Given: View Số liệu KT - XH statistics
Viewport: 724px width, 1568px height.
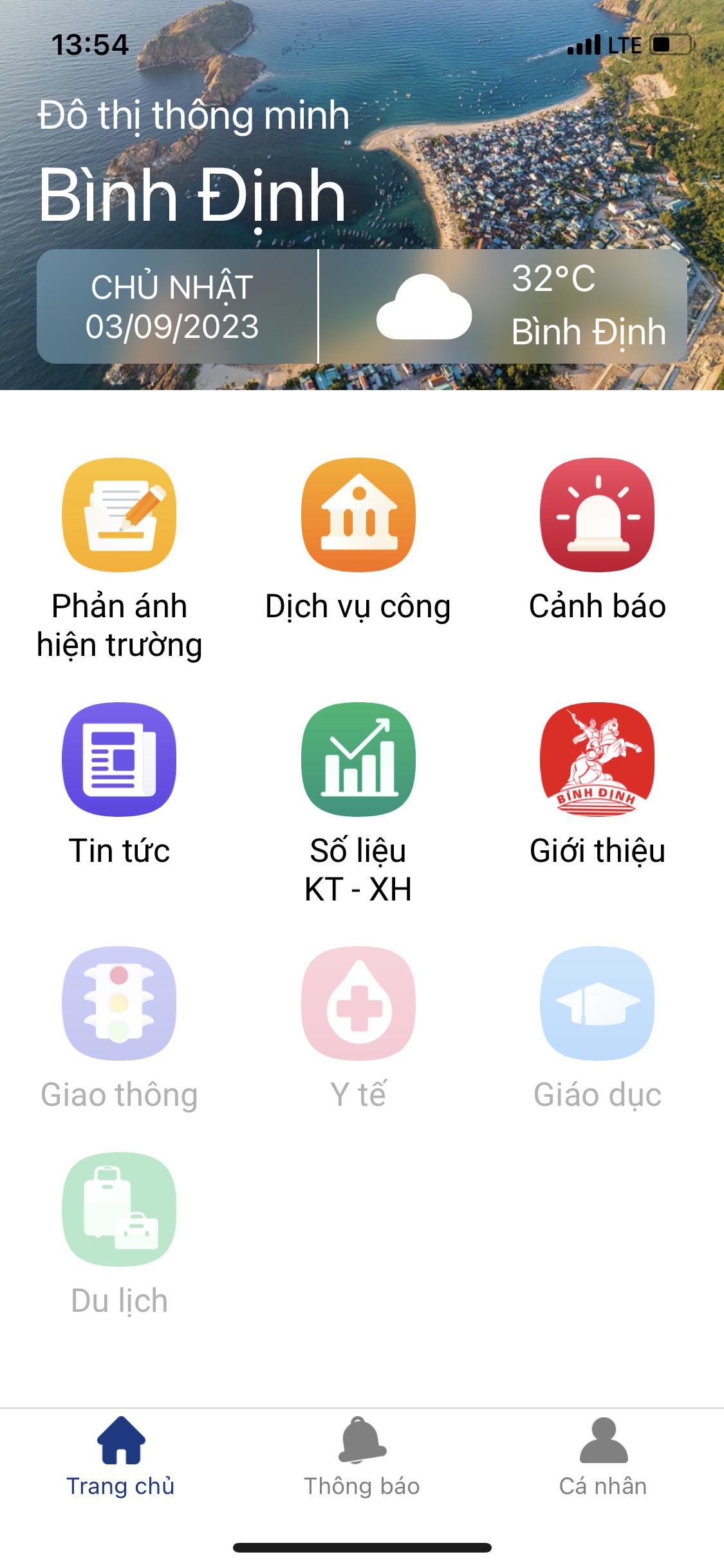Looking at the screenshot, I should [358, 760].
